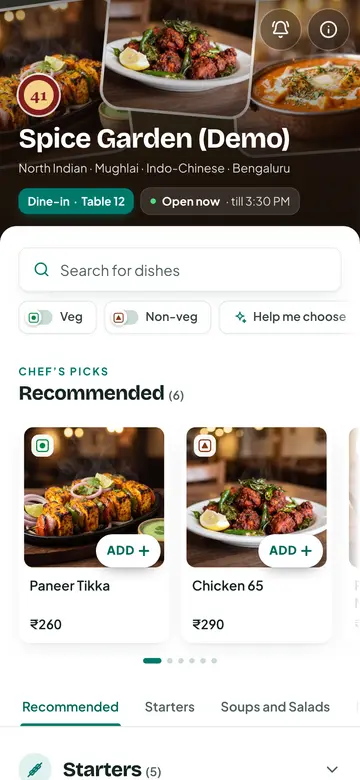This screenshot has height=780, width=360.
Task: Open Help me choose assistant
Action: tap(290, 317)
